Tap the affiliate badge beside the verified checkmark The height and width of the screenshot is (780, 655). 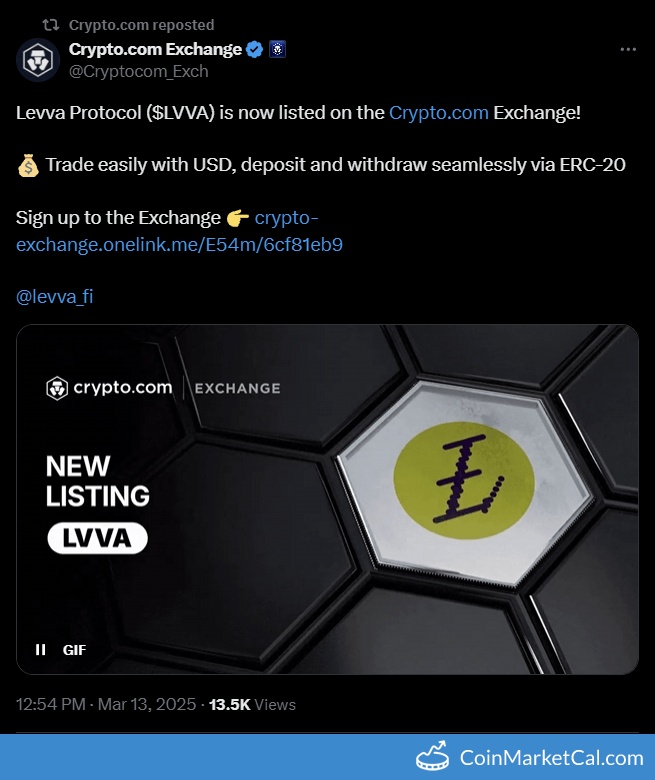click(x=278, y=49)
